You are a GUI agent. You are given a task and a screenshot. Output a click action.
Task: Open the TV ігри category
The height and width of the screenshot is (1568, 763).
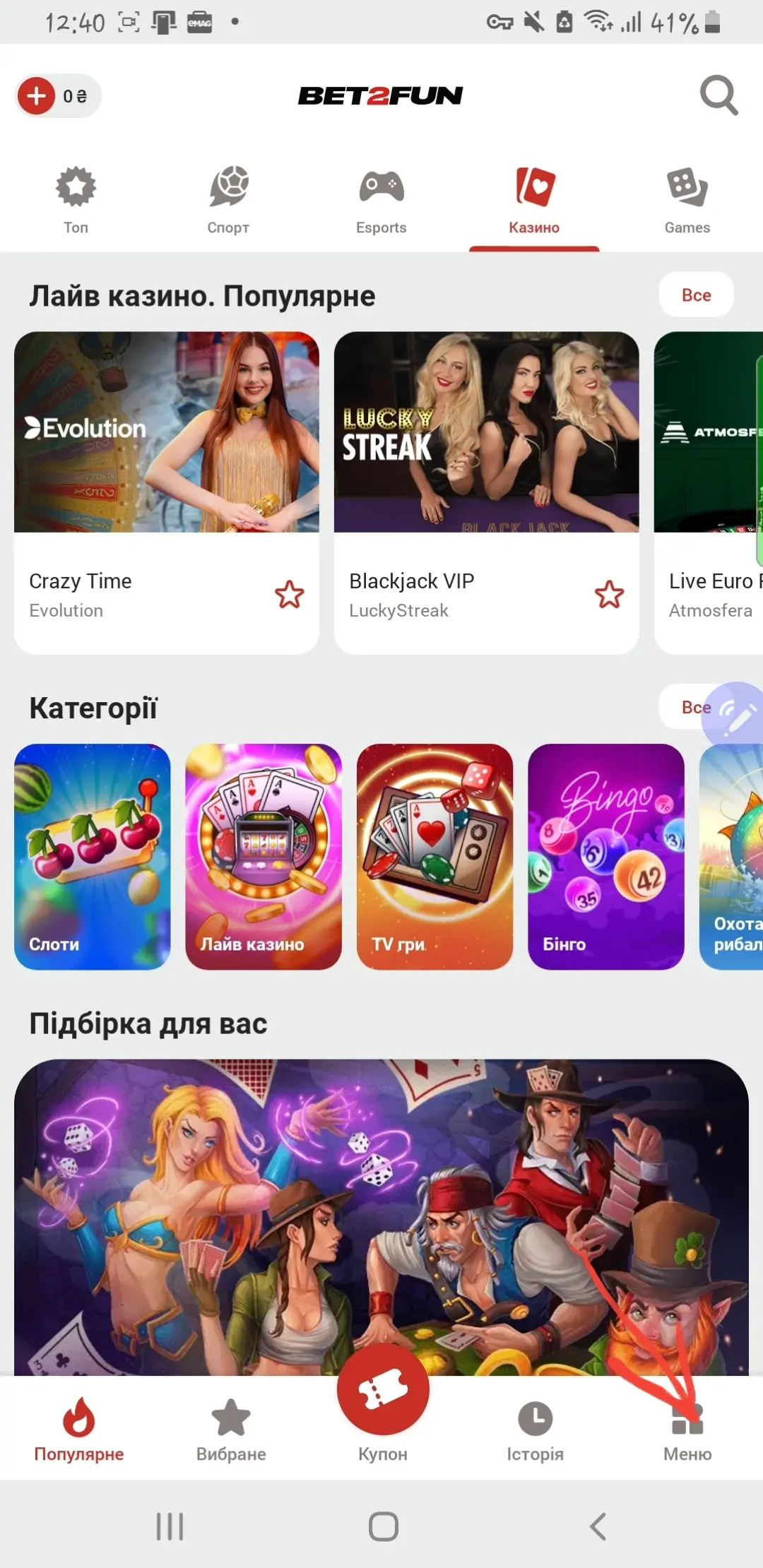click(434, 856)
